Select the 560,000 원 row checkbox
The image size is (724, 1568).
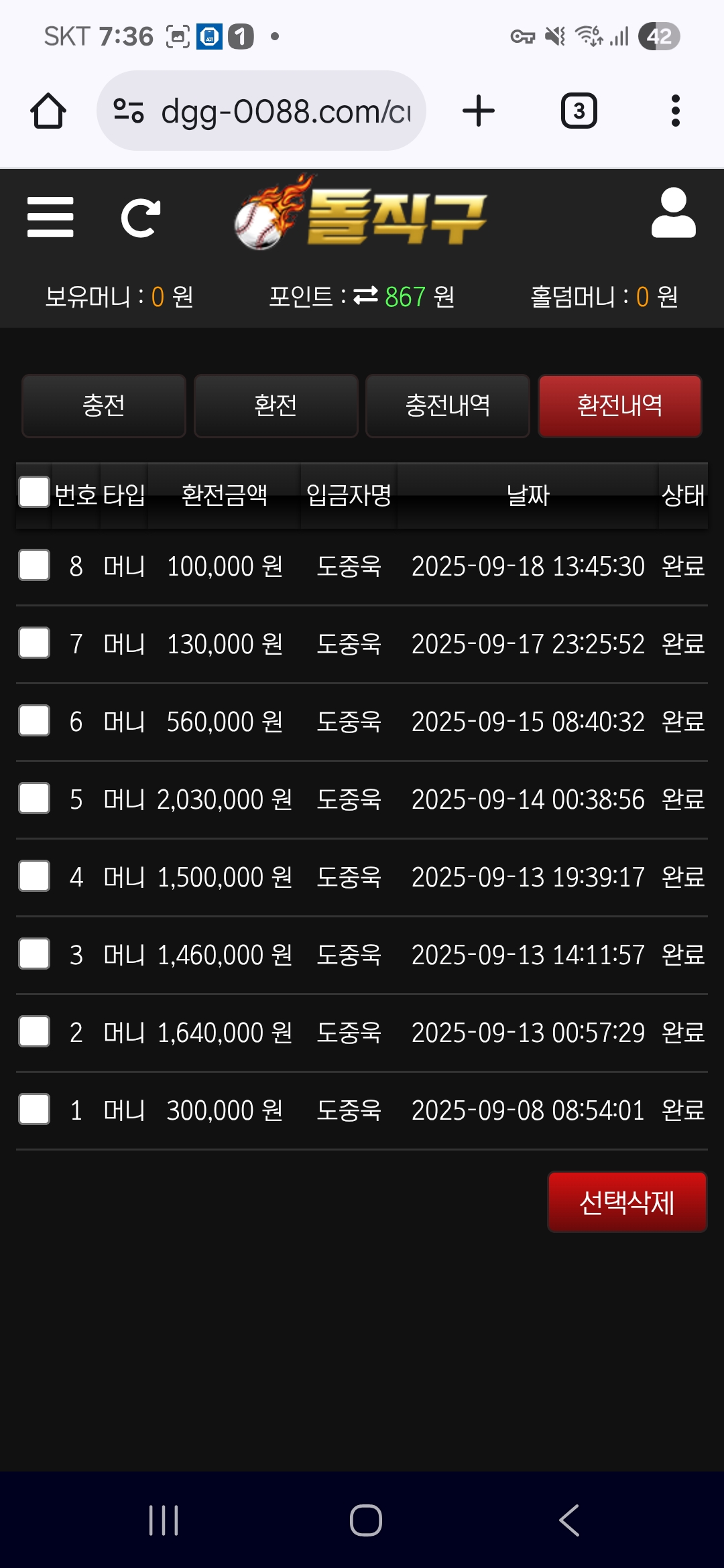pos(34,720)
